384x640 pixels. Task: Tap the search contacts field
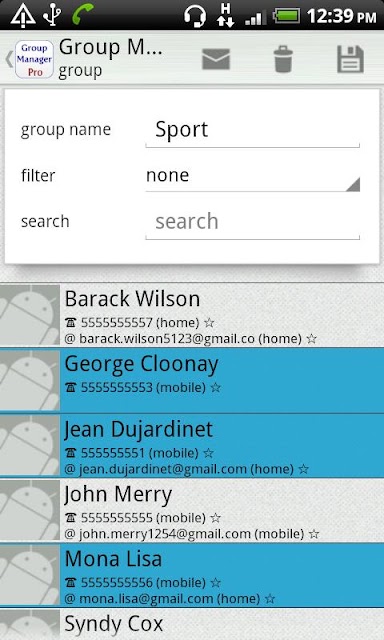coord(252,222)
